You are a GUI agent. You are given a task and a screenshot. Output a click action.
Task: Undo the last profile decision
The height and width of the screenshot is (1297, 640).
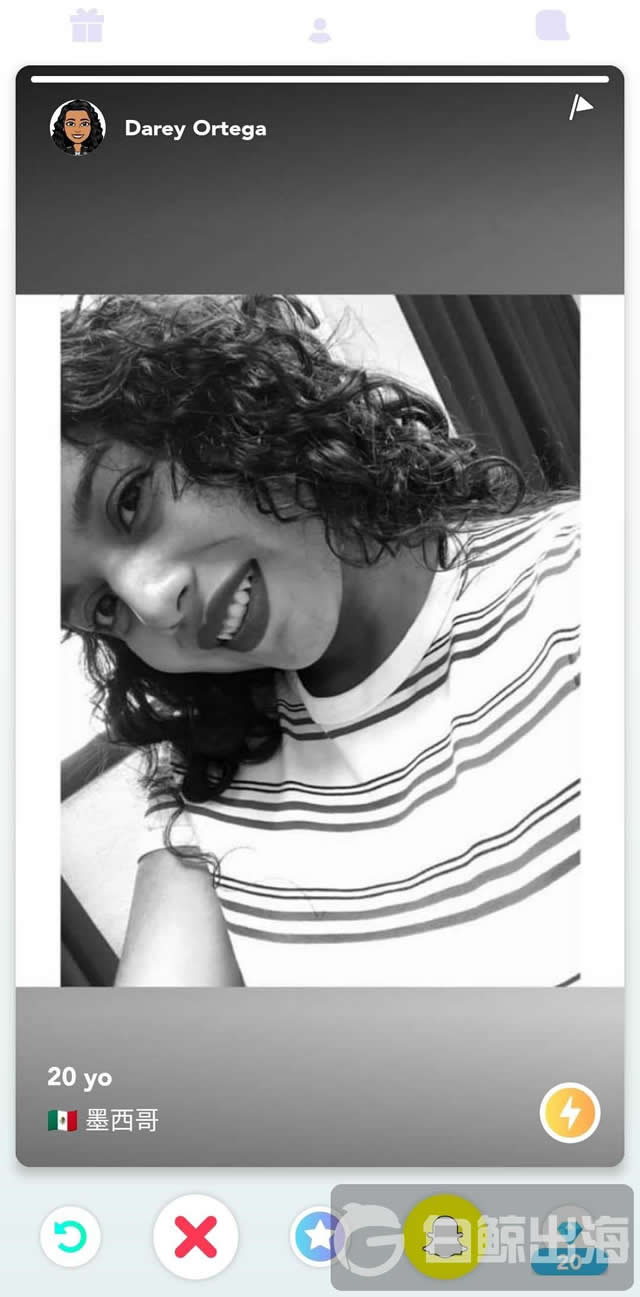tap(70, 1237)
